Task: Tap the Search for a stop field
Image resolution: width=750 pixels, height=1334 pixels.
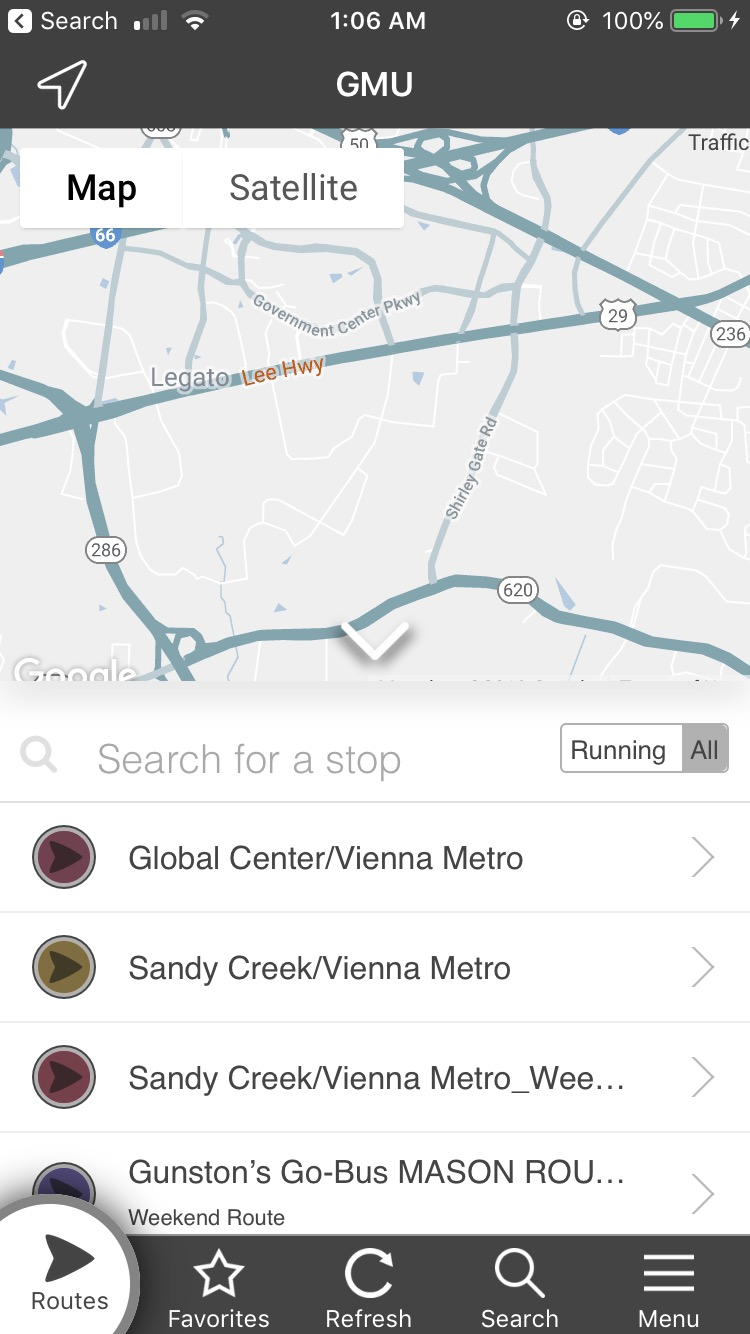Action: coord(300,759)
